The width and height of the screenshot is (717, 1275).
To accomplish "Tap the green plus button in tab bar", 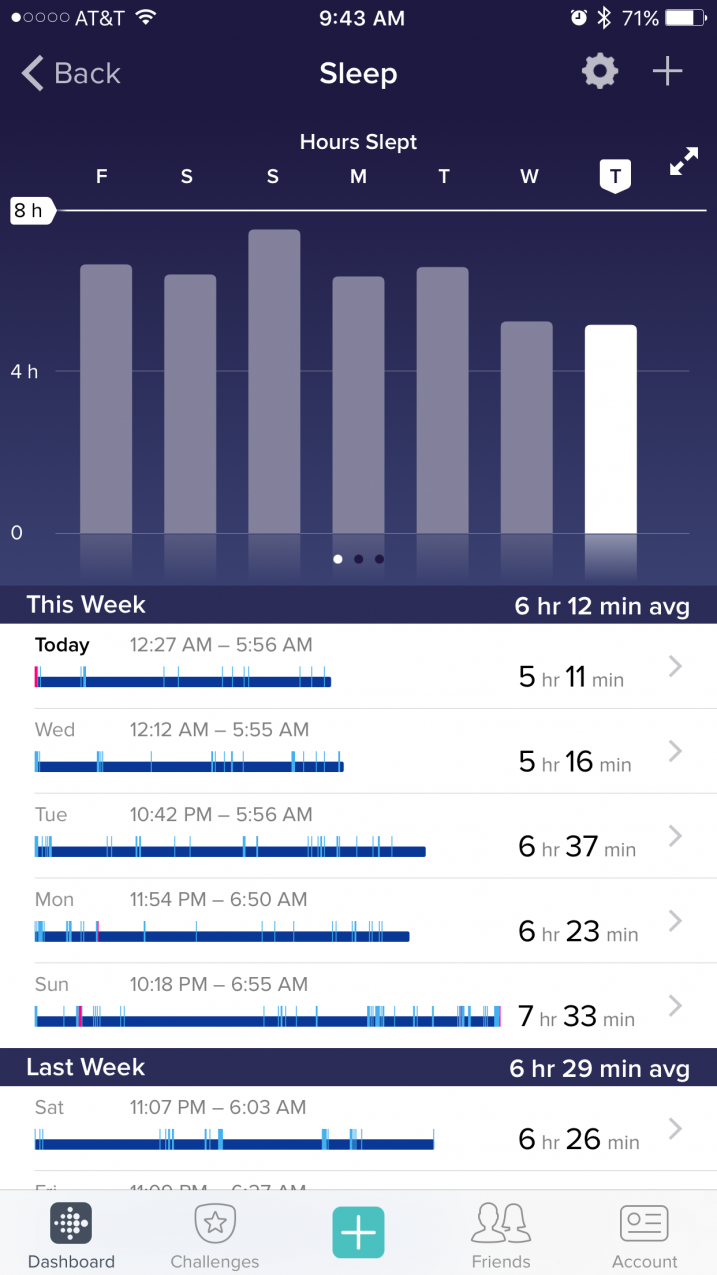I will point(358,1232).
